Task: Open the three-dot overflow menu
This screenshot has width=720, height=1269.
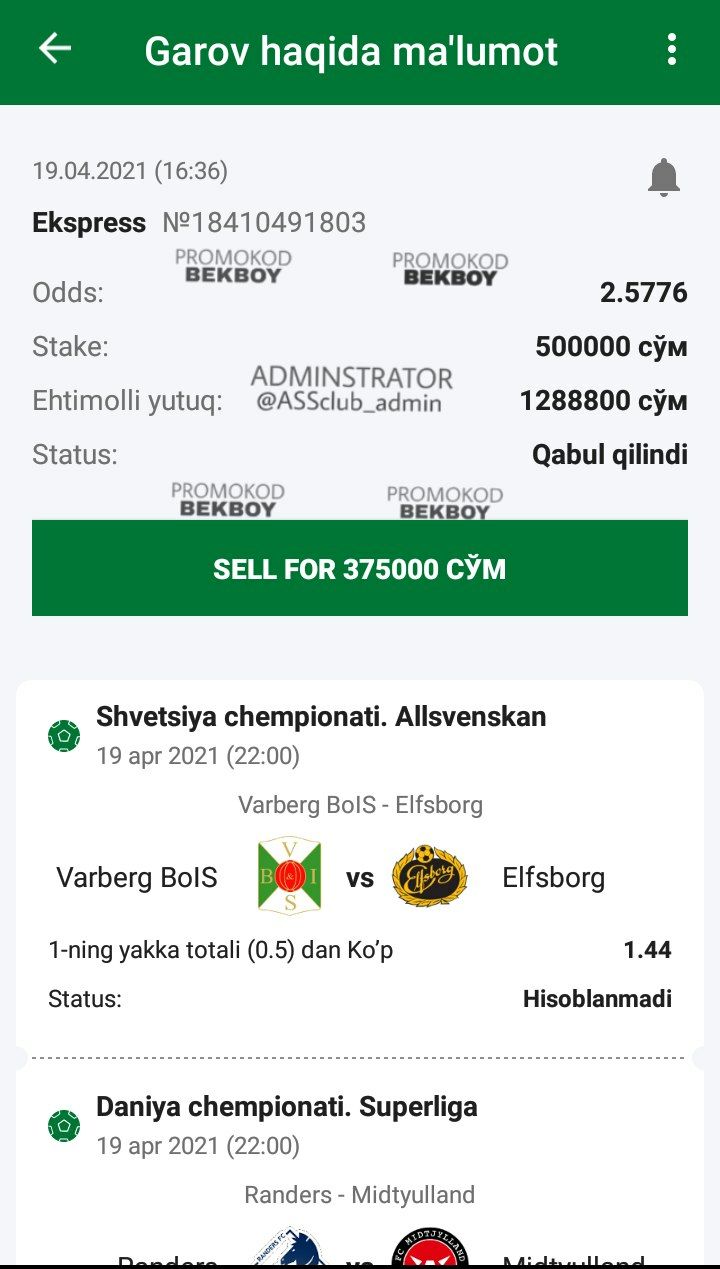Action: [x=671, y=49]
